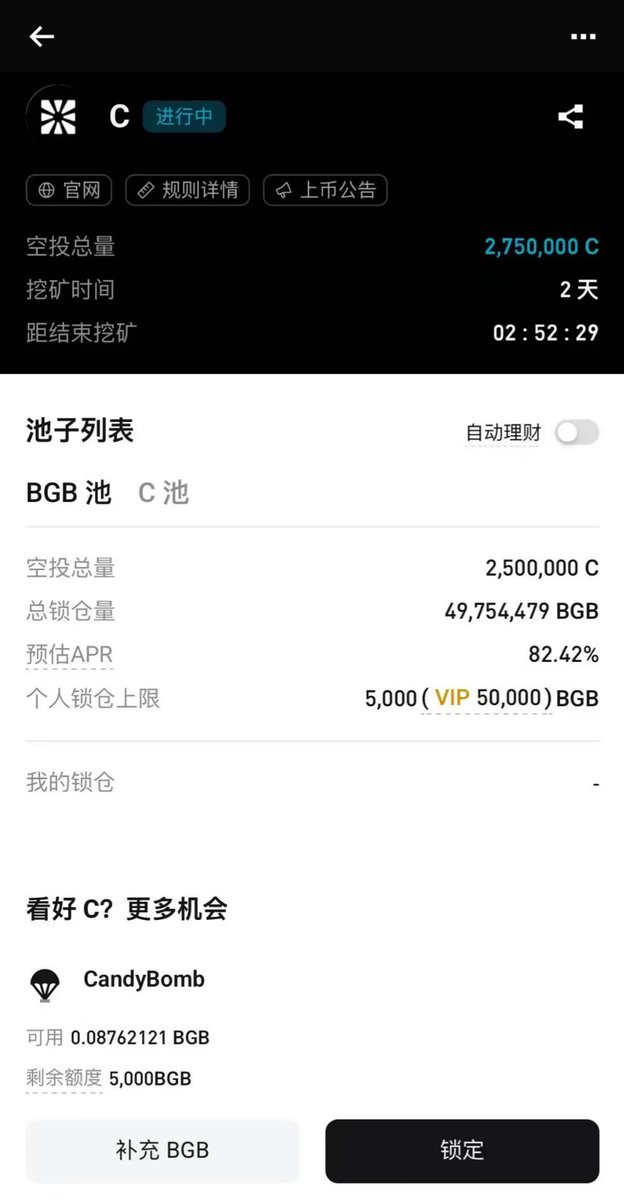Go back using the top arrow
This screenshot has height=1200, width=624.
click(x=42, y=37)
